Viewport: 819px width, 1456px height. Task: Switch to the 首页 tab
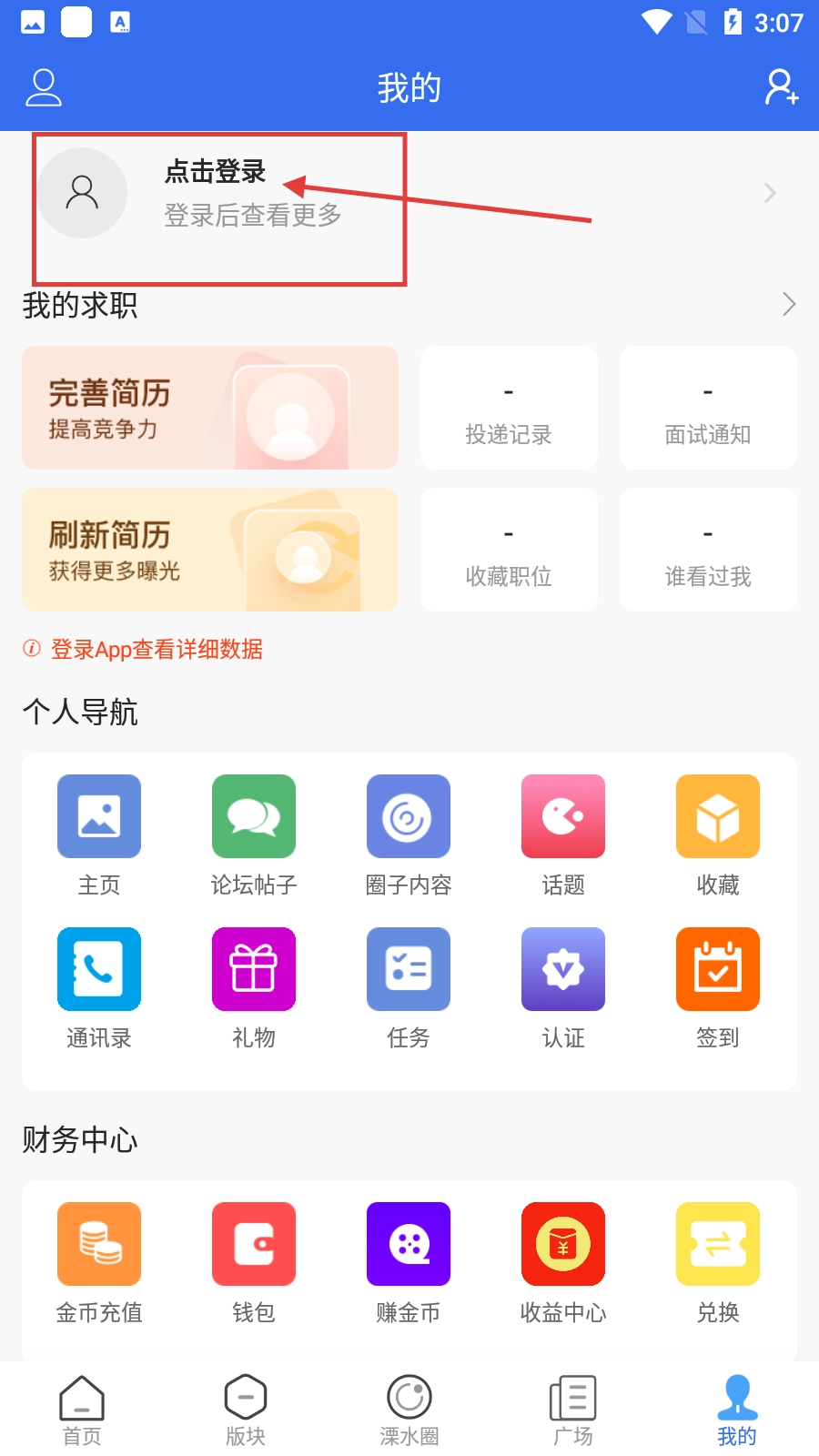82,1410
